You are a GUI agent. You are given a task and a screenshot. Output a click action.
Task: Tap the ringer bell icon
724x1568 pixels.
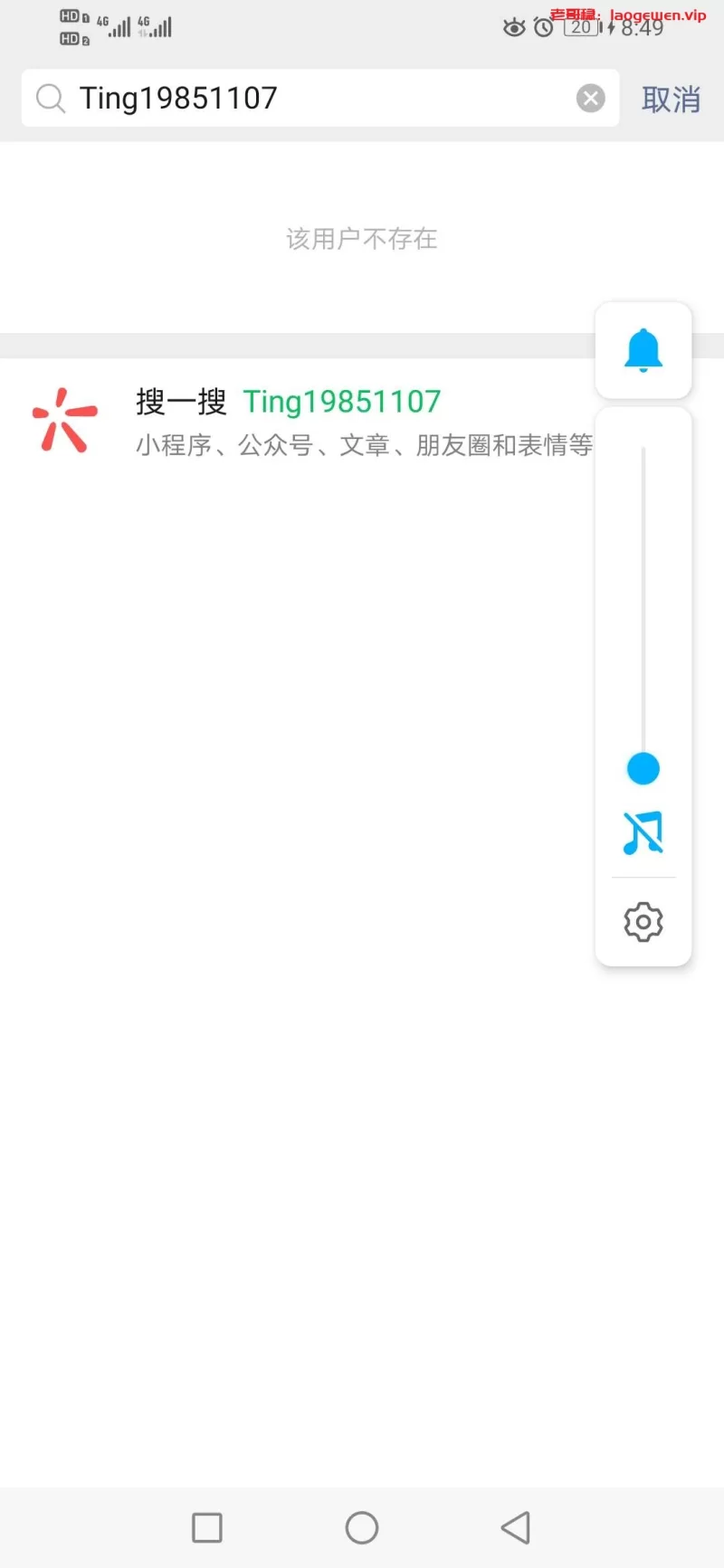pos(643,350)
